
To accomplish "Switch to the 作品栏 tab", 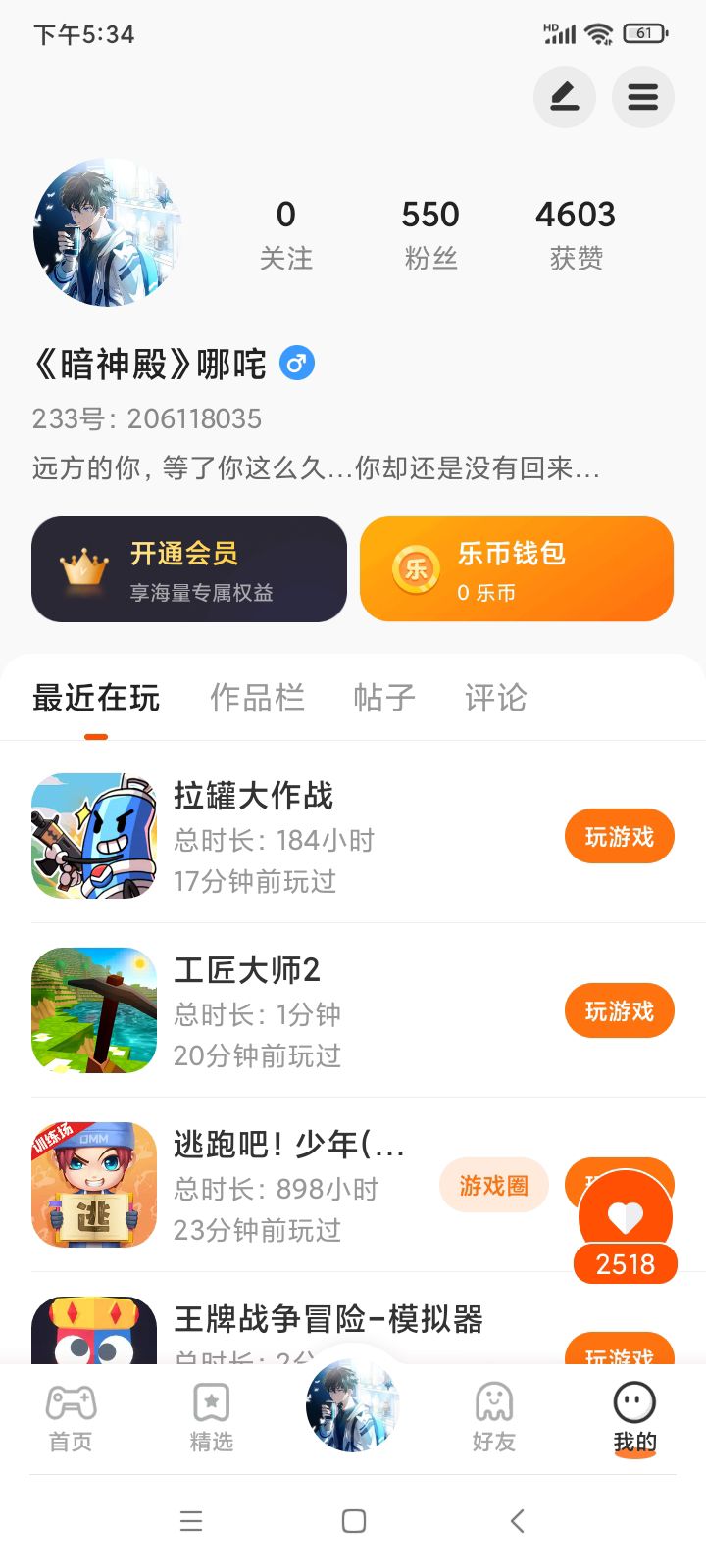I will click(x=257, y=698).
